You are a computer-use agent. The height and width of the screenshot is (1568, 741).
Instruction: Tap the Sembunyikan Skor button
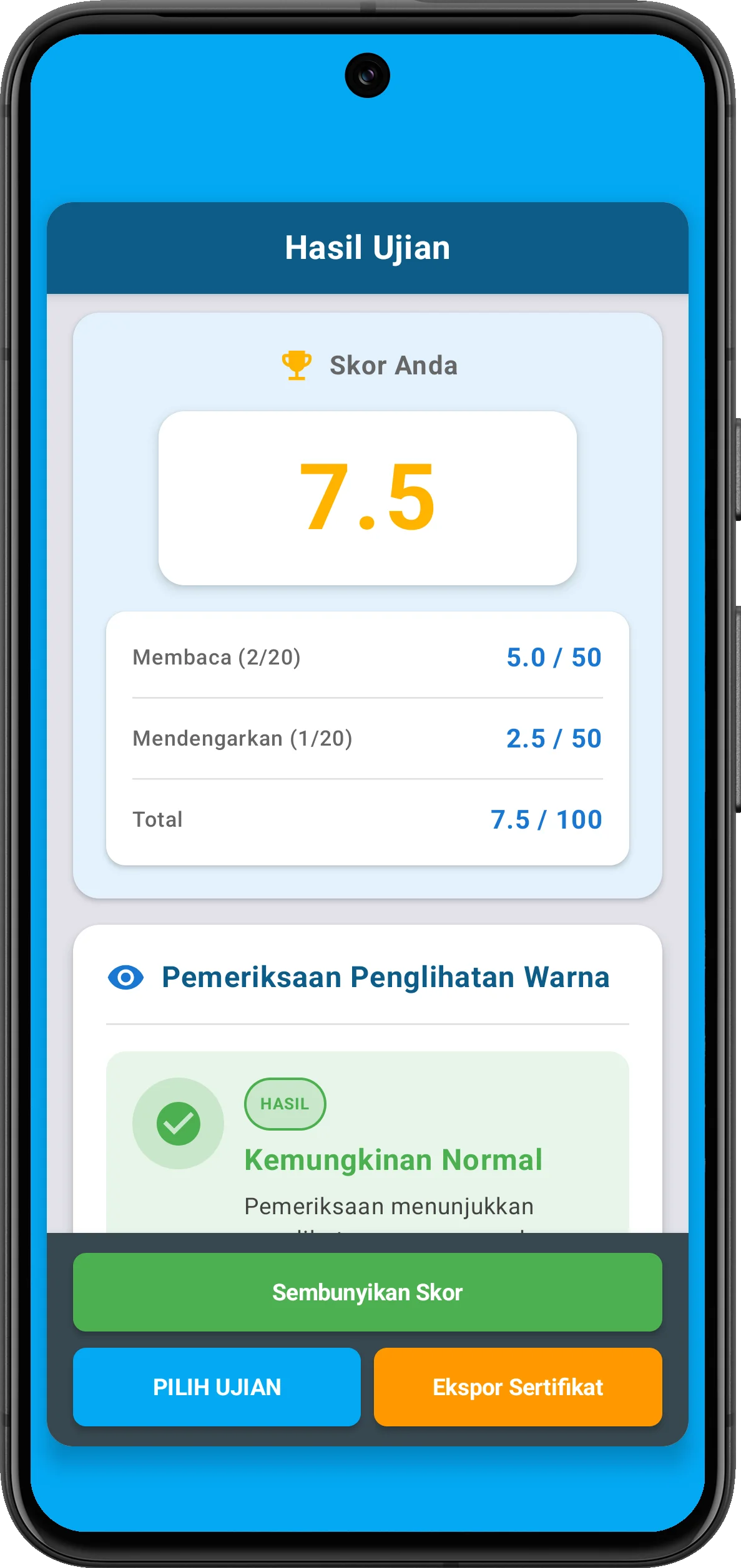367,1292
